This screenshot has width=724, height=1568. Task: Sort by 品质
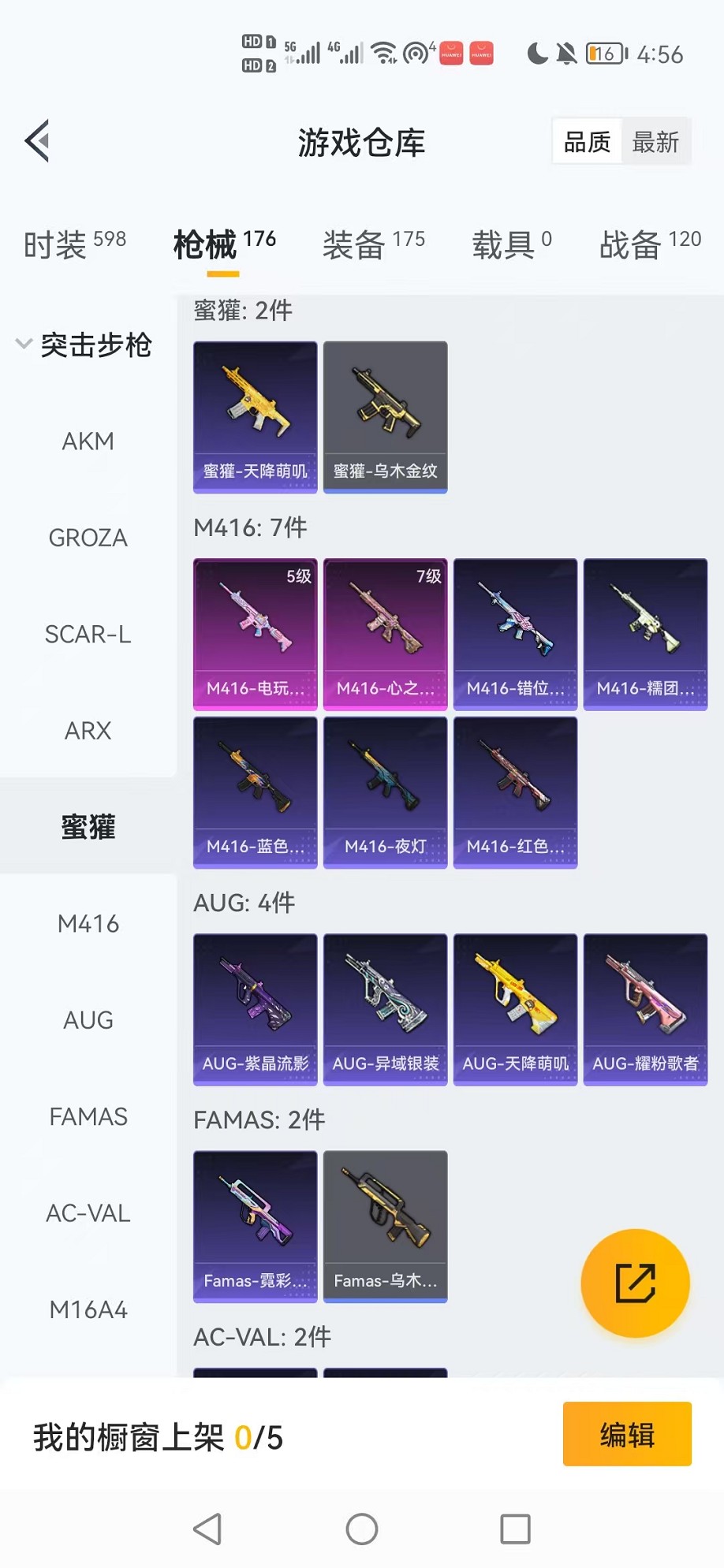pos(588,142)
